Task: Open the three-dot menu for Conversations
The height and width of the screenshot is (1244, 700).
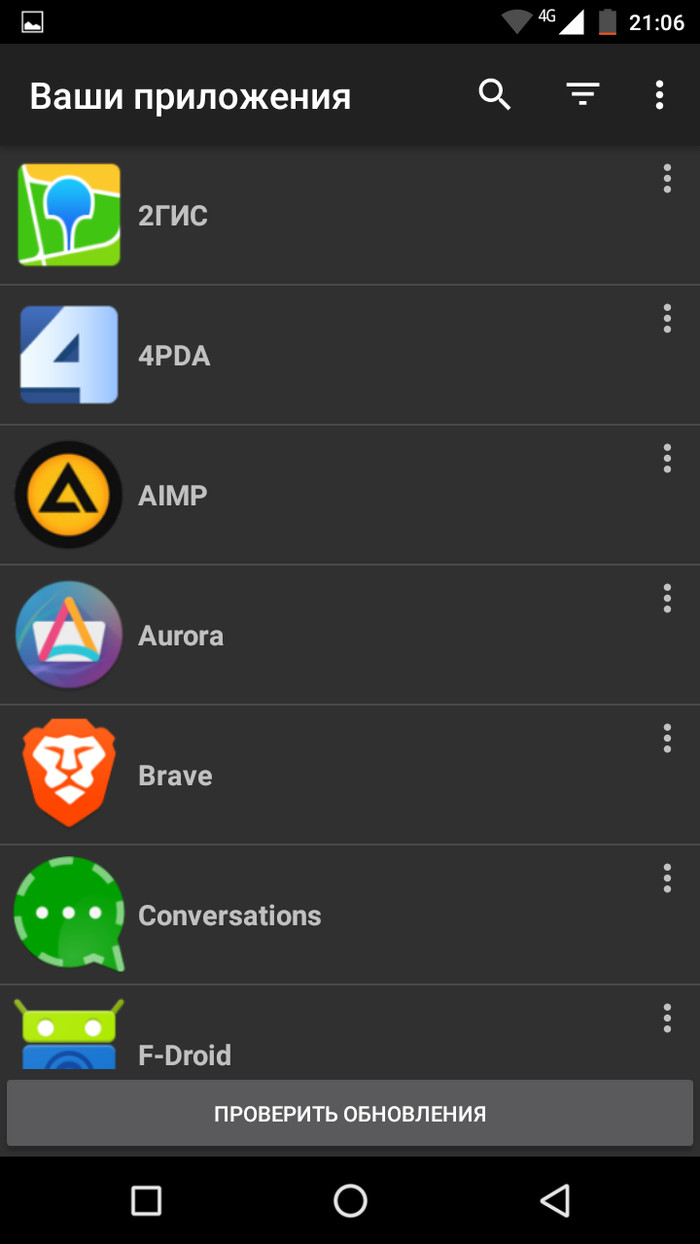Action: 667,879
